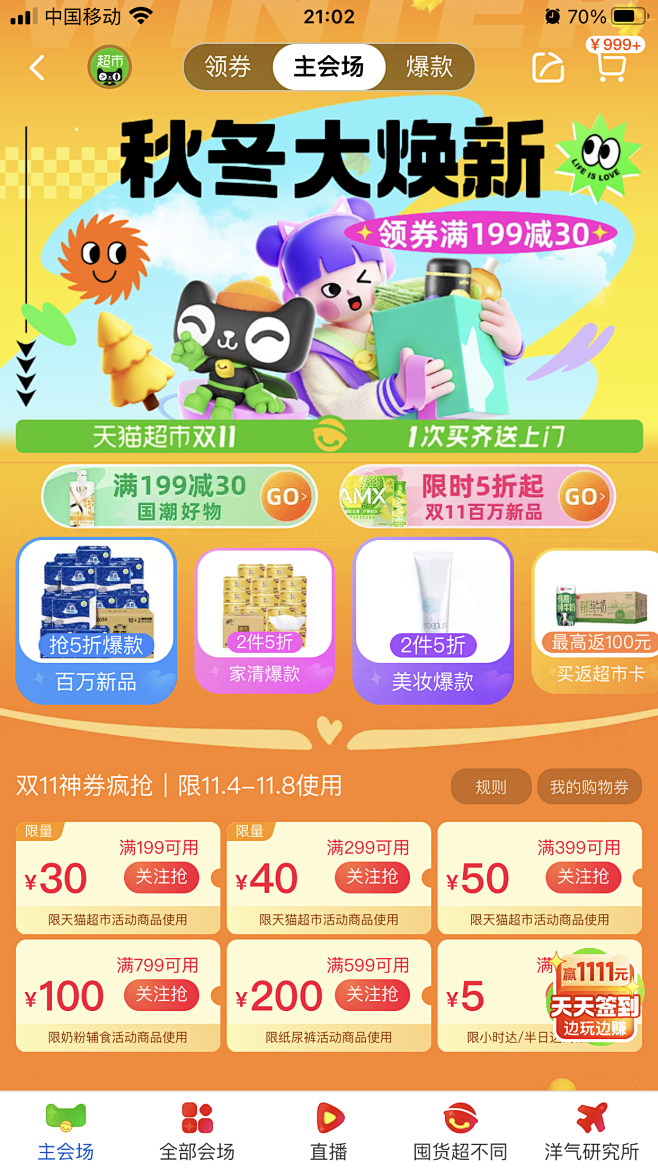Screen dimensions: 658x1170
Task: Grab the ¥200 diaper coupon
Action: point(372,994)
